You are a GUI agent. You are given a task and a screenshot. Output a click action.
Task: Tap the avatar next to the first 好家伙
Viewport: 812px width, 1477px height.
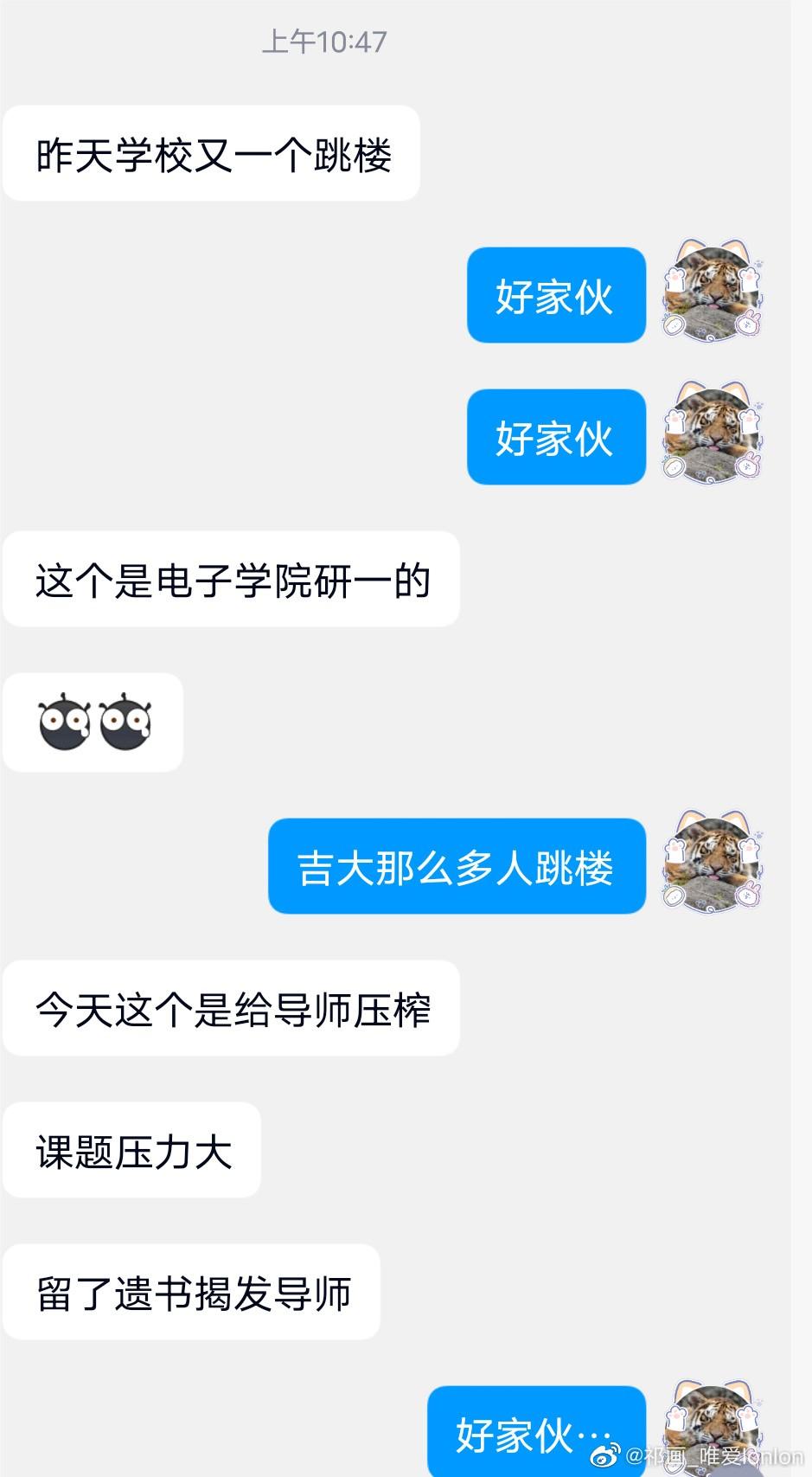click(x=713, y=292)
